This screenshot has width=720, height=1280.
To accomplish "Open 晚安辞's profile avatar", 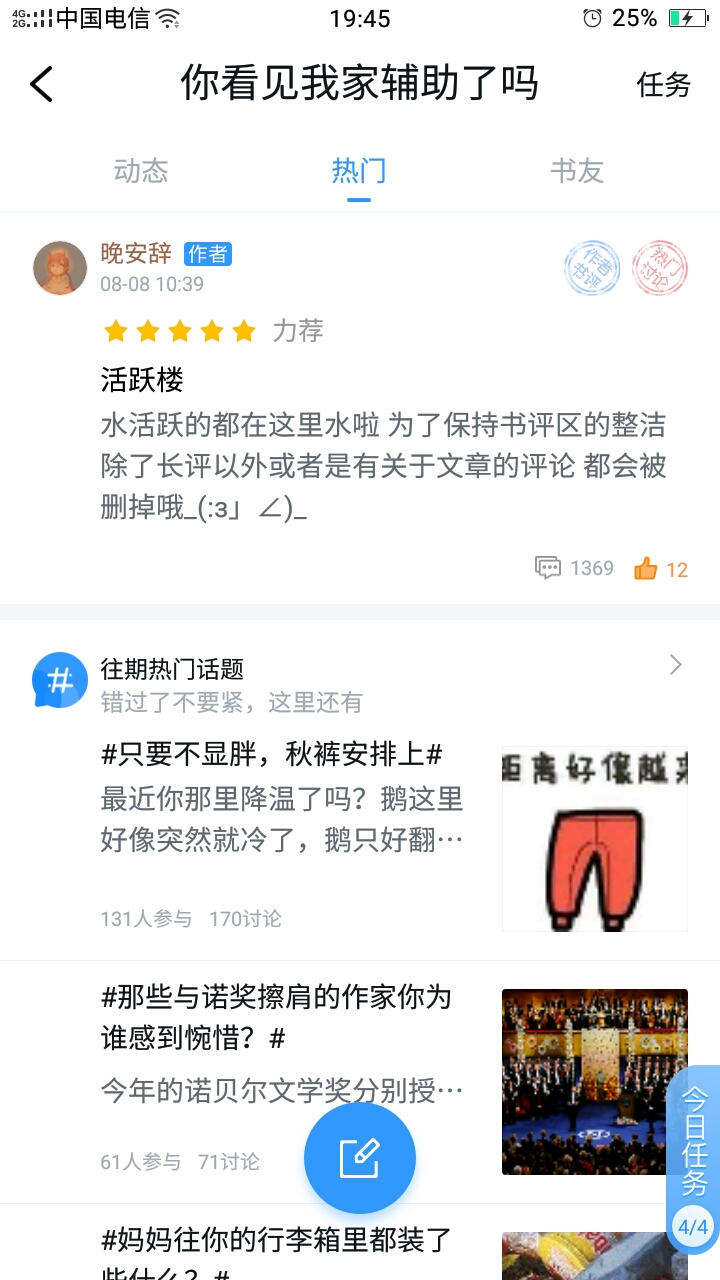I will [60, 268].
